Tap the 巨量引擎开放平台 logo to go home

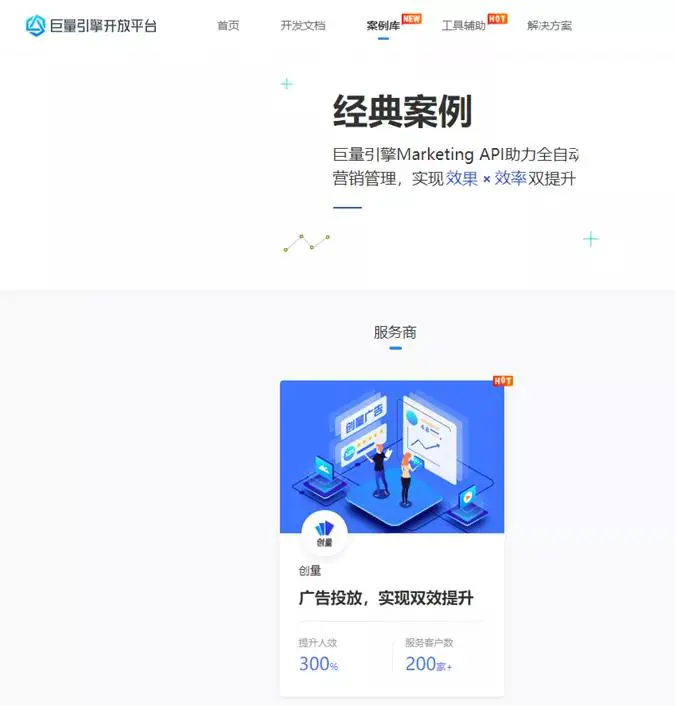tap(91, 26)
